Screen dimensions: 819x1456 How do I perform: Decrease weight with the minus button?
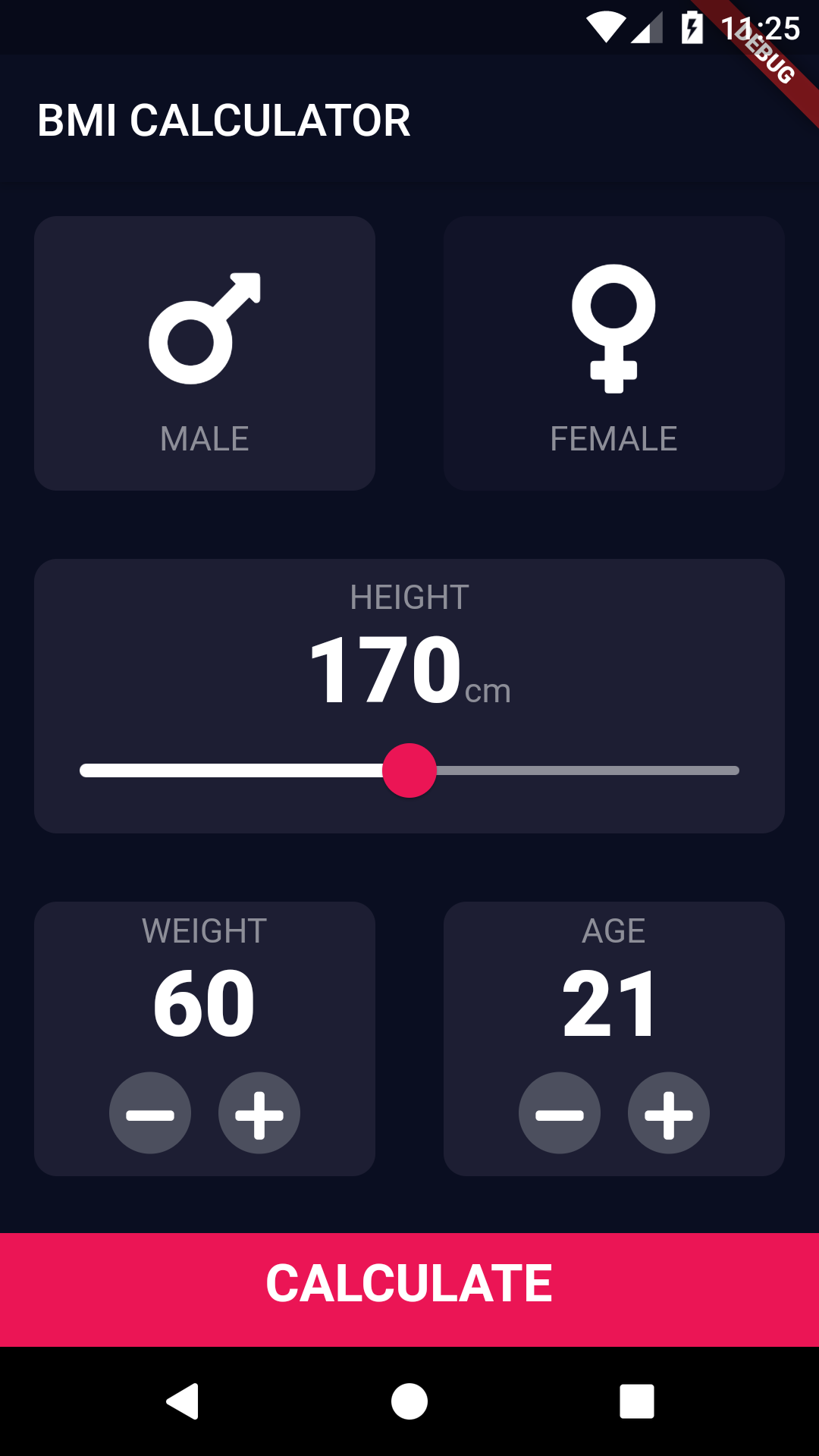click(150, 1113)
